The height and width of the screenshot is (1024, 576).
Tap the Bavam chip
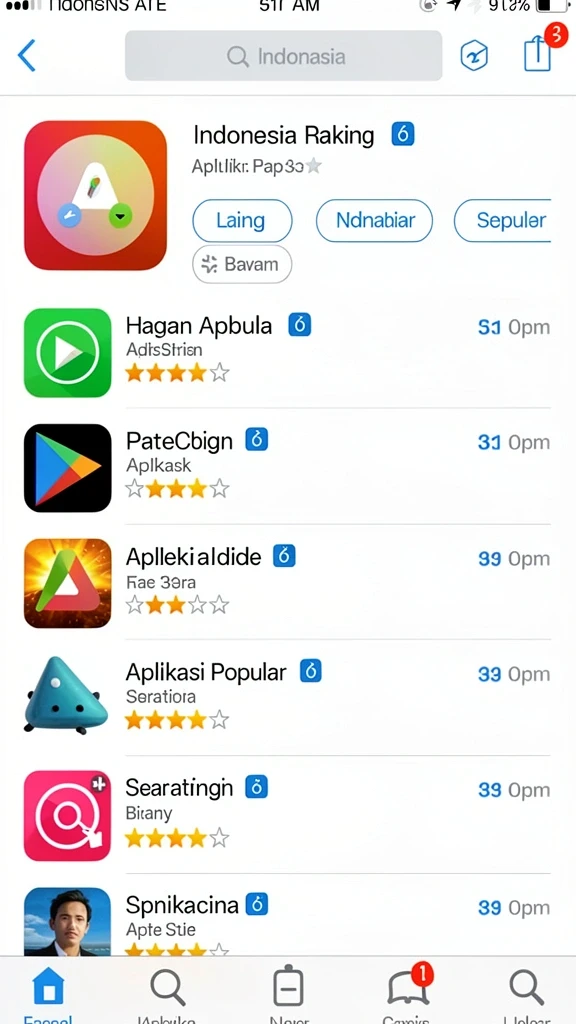click(242, 264)
